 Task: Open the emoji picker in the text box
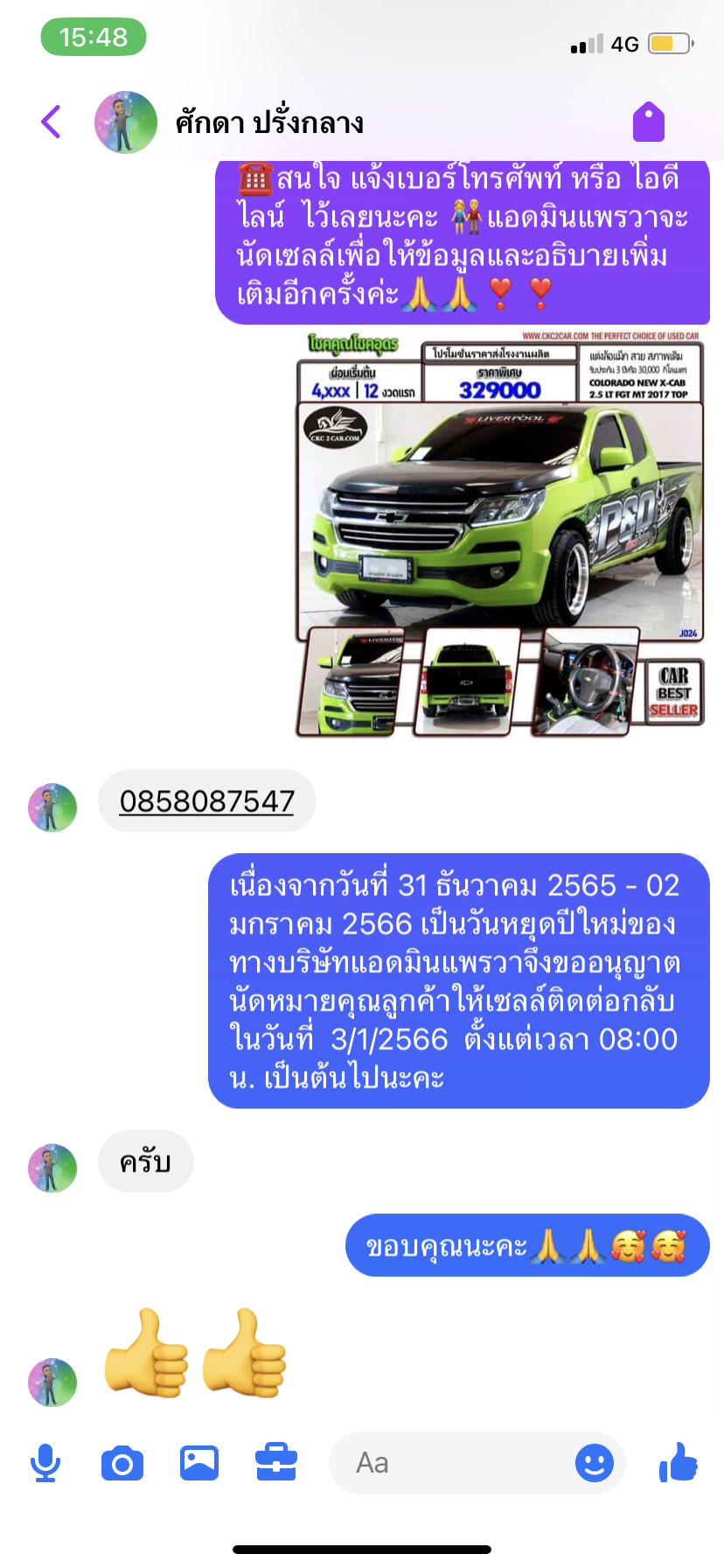point(595,1463)
